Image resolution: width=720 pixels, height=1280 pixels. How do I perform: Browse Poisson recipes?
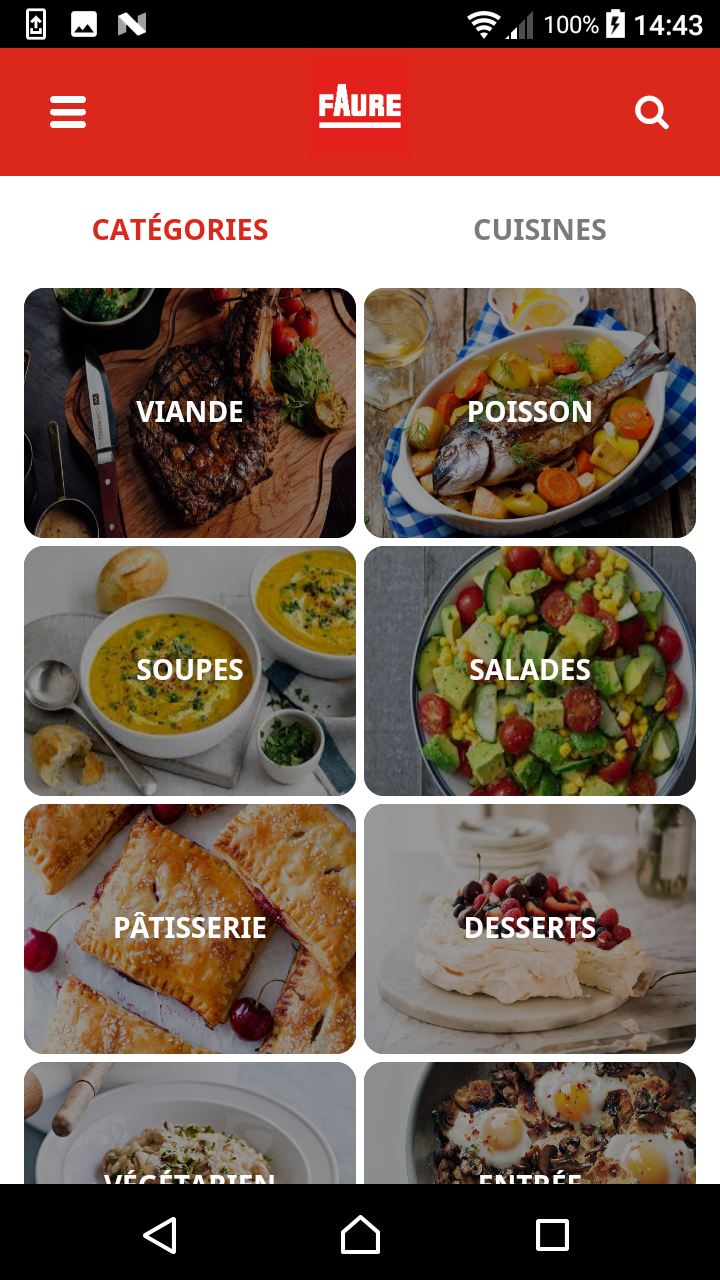coord(530,413)
